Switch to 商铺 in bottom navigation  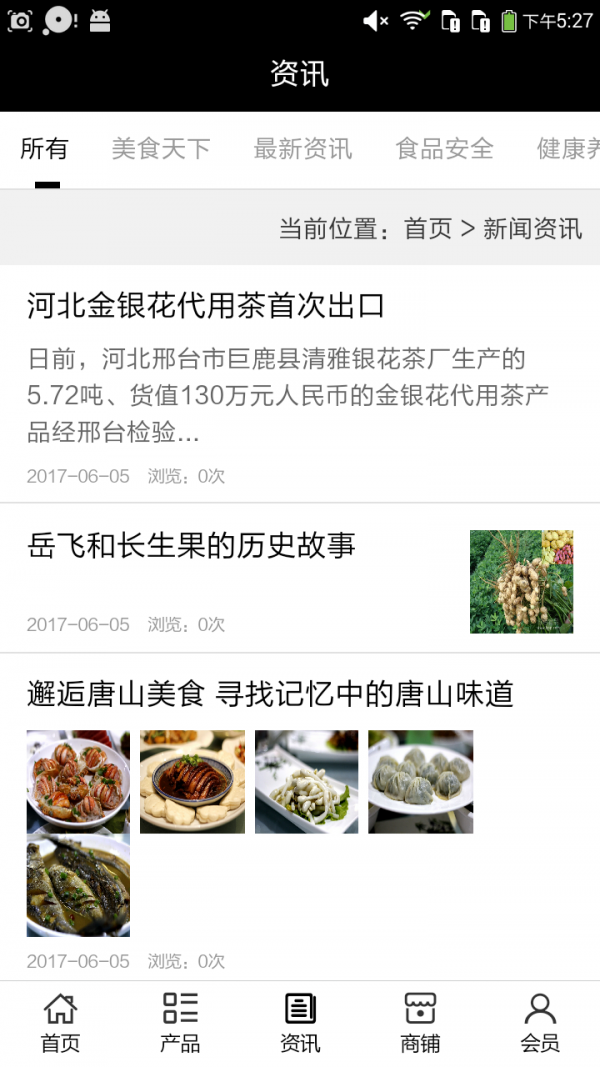420,1023
